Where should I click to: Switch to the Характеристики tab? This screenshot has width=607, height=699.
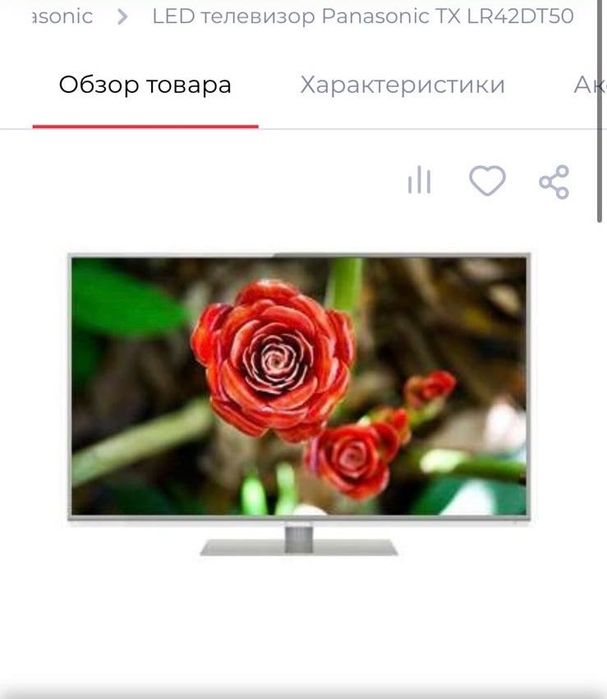[402, 85]
